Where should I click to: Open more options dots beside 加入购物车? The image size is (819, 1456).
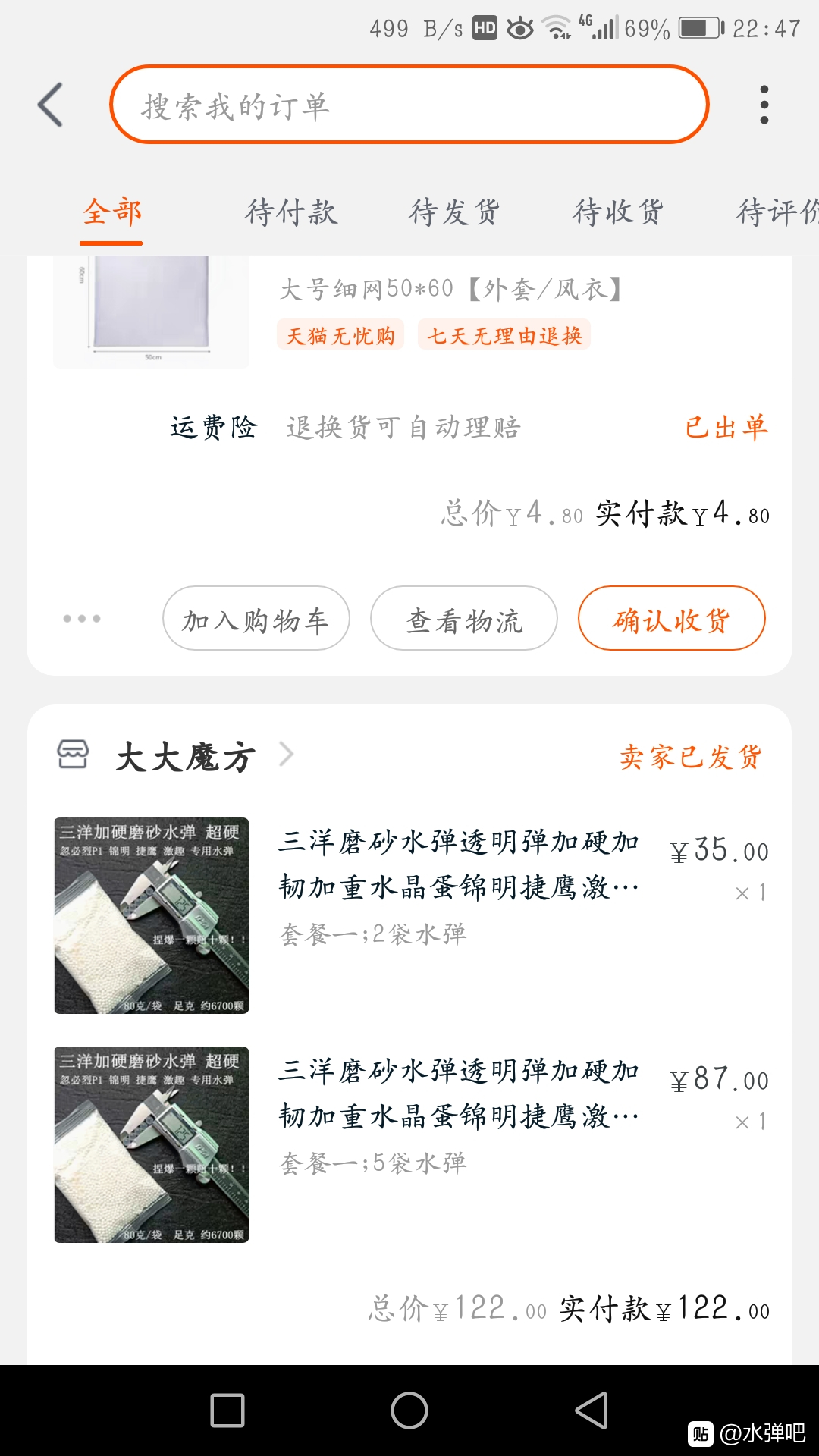[x=82, y=619]
